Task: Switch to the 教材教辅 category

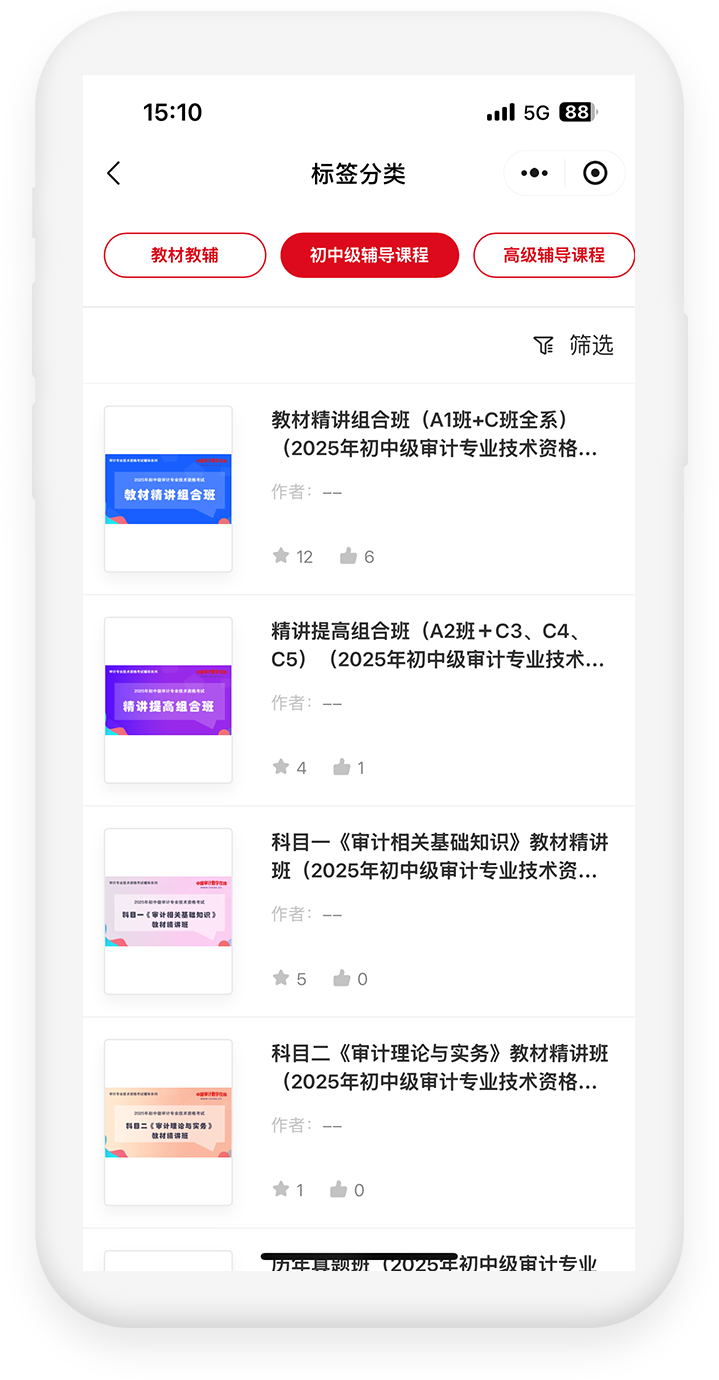Action: pos(185,255)
